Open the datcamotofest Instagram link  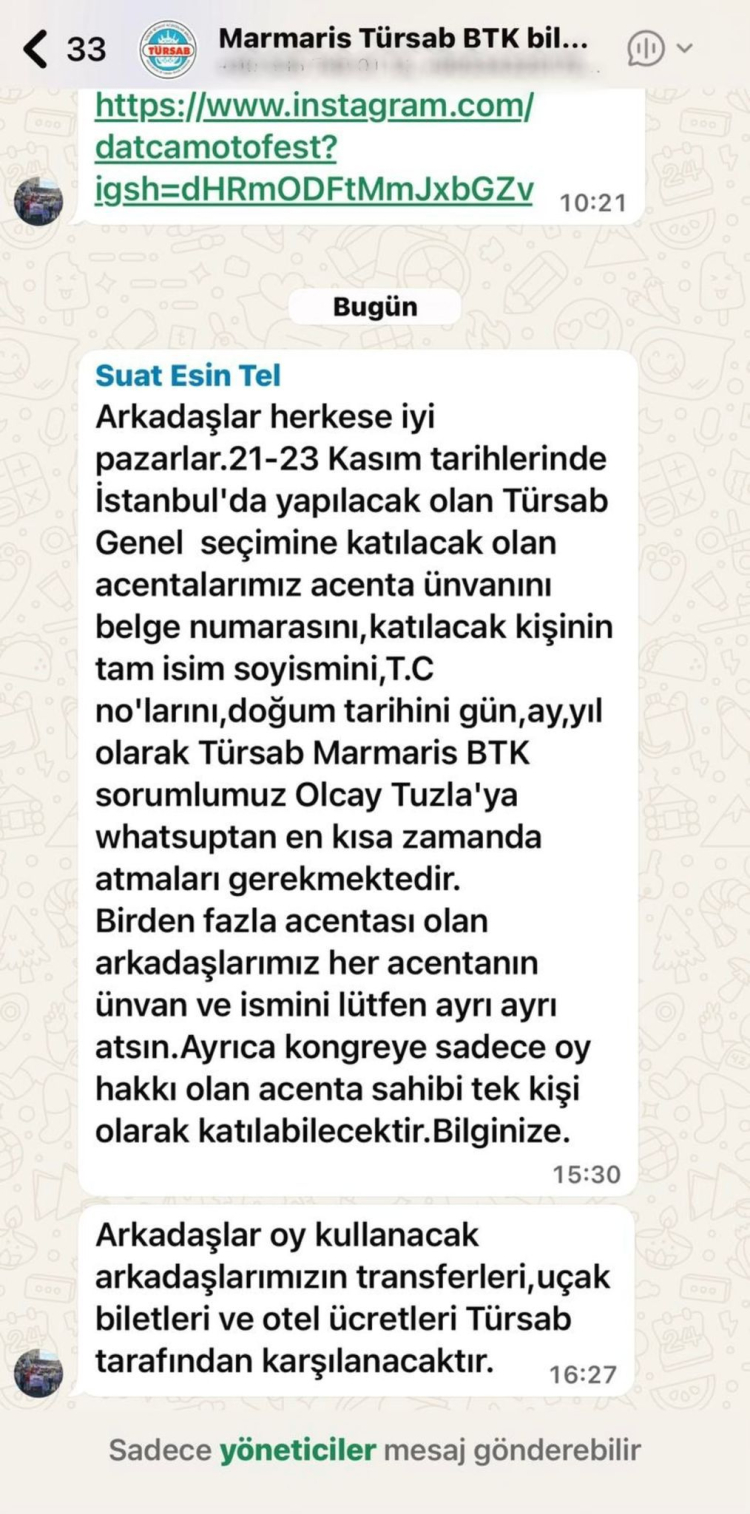coord(314,148)
